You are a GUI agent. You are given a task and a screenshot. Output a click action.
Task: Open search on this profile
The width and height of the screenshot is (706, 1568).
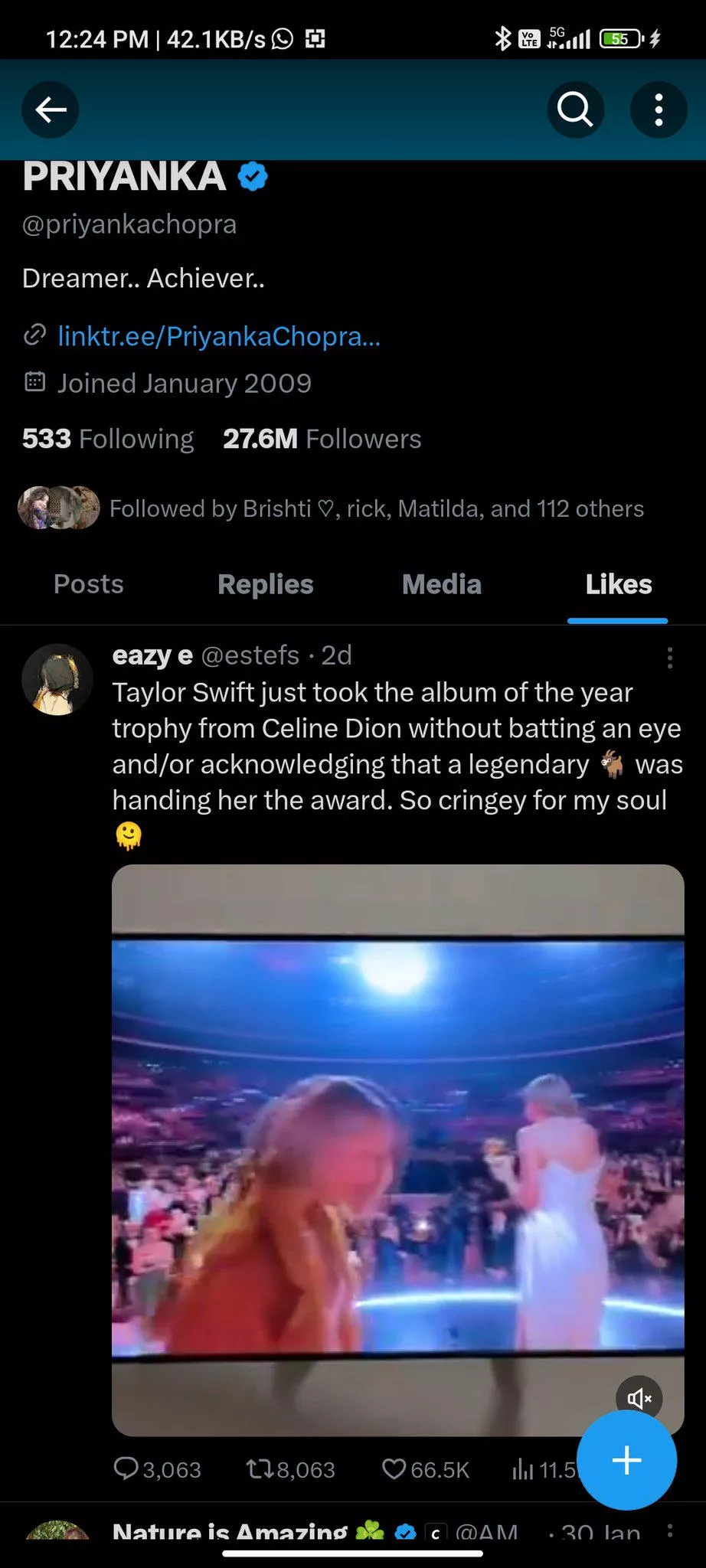[575, 110]
